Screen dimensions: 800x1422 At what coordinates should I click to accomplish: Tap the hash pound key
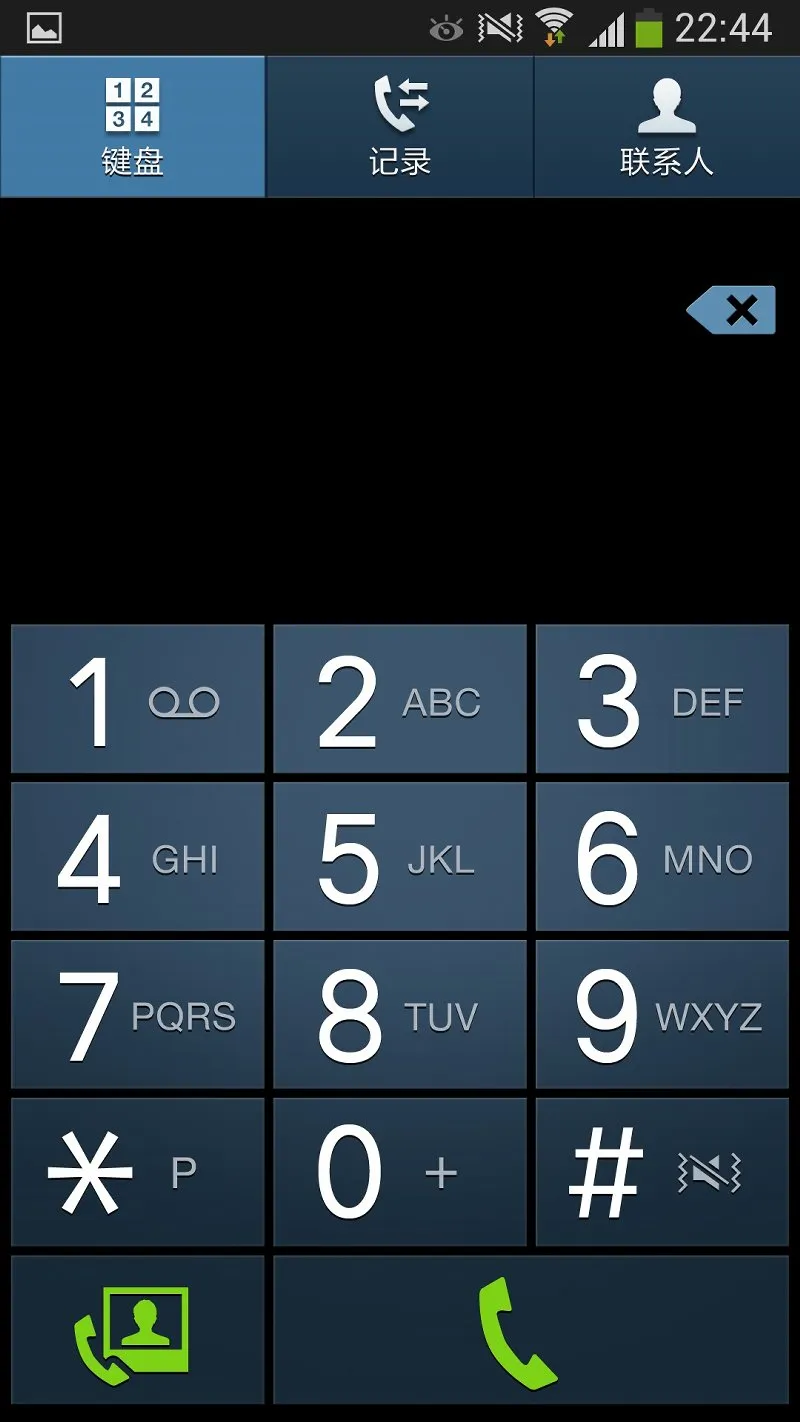662,1172
